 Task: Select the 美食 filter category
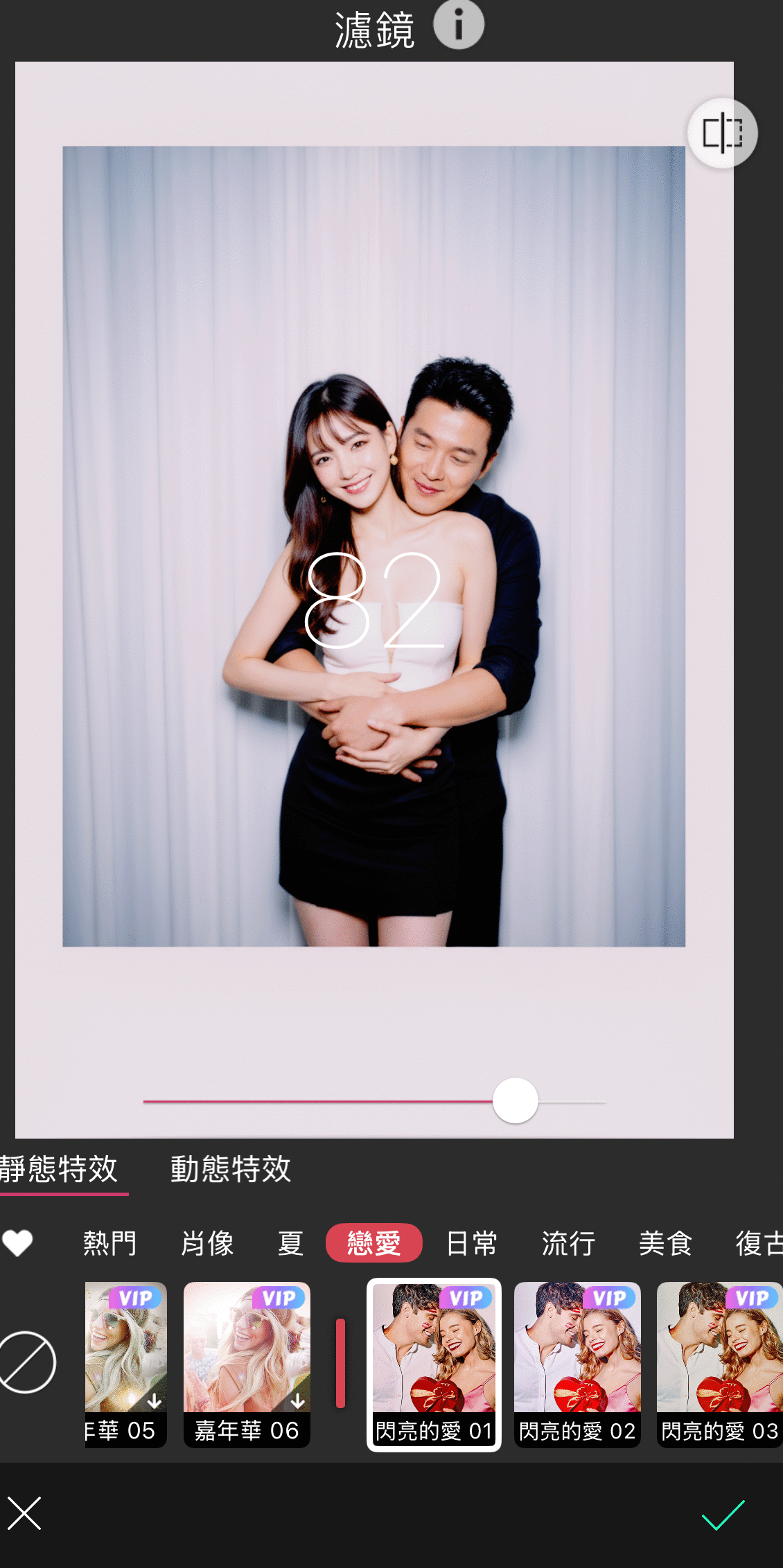pyautogui.click(x=665, y=1243)
